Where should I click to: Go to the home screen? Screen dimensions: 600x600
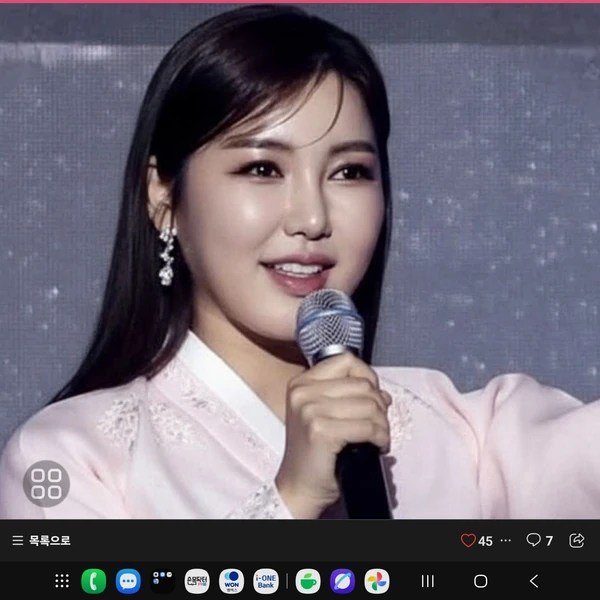tap(481, 581)
